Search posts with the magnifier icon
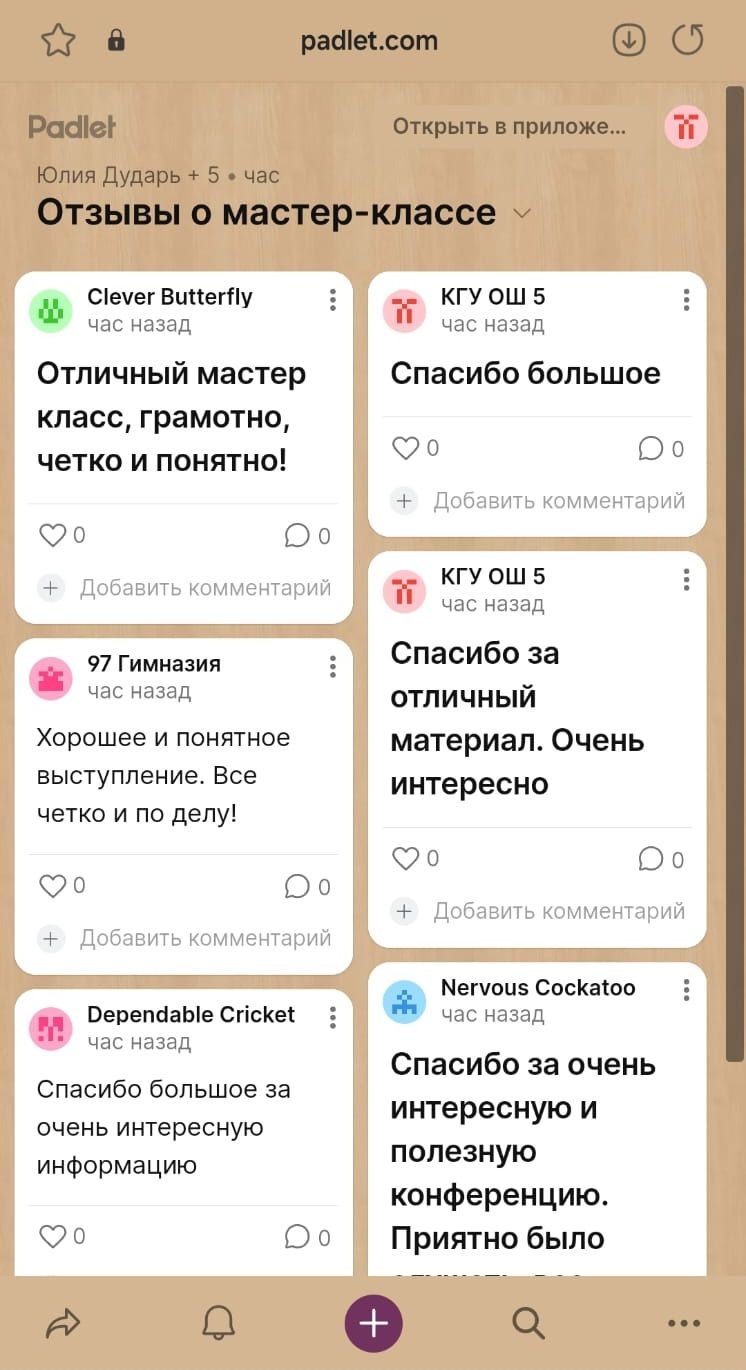746x1370 pixels. click(528, 1324)
